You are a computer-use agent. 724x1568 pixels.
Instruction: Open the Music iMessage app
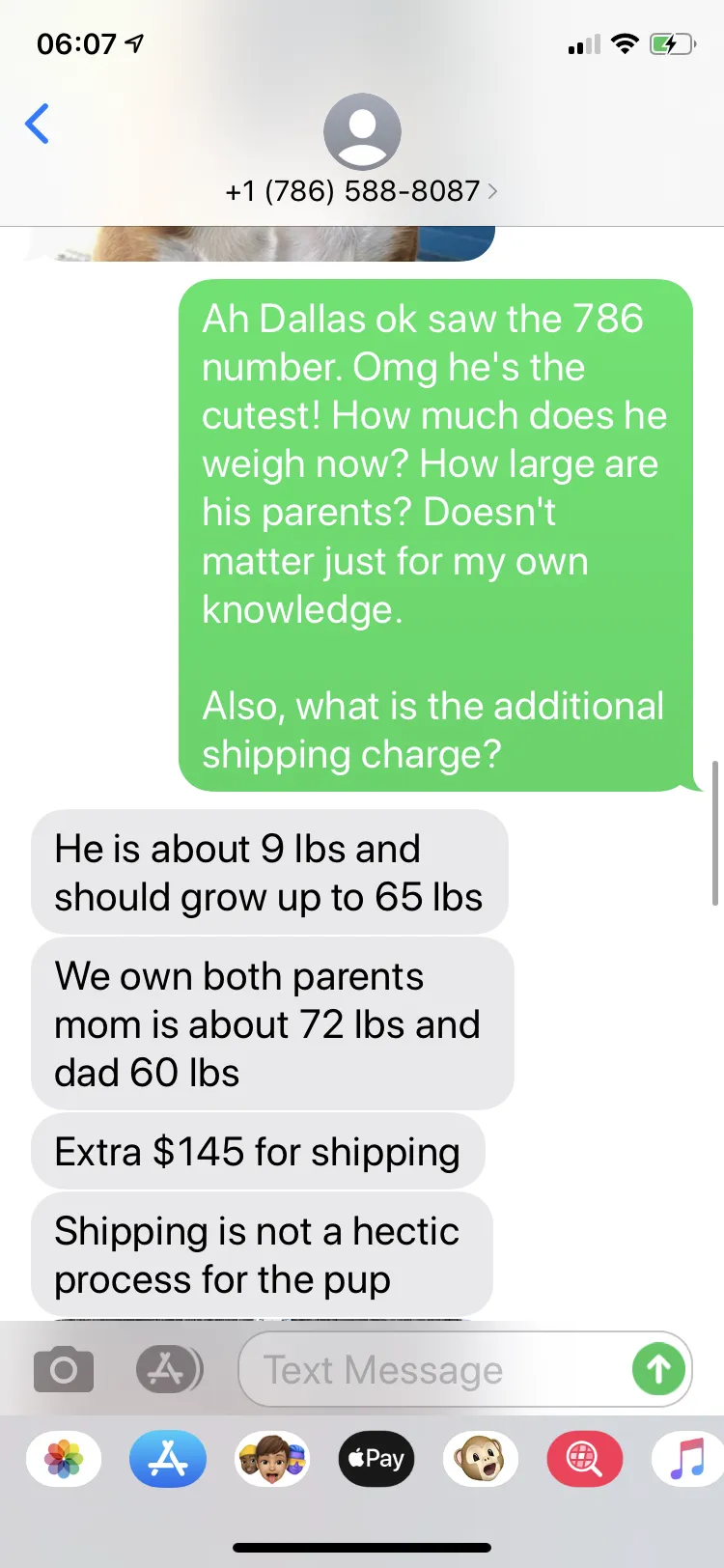click(688, 1458)
